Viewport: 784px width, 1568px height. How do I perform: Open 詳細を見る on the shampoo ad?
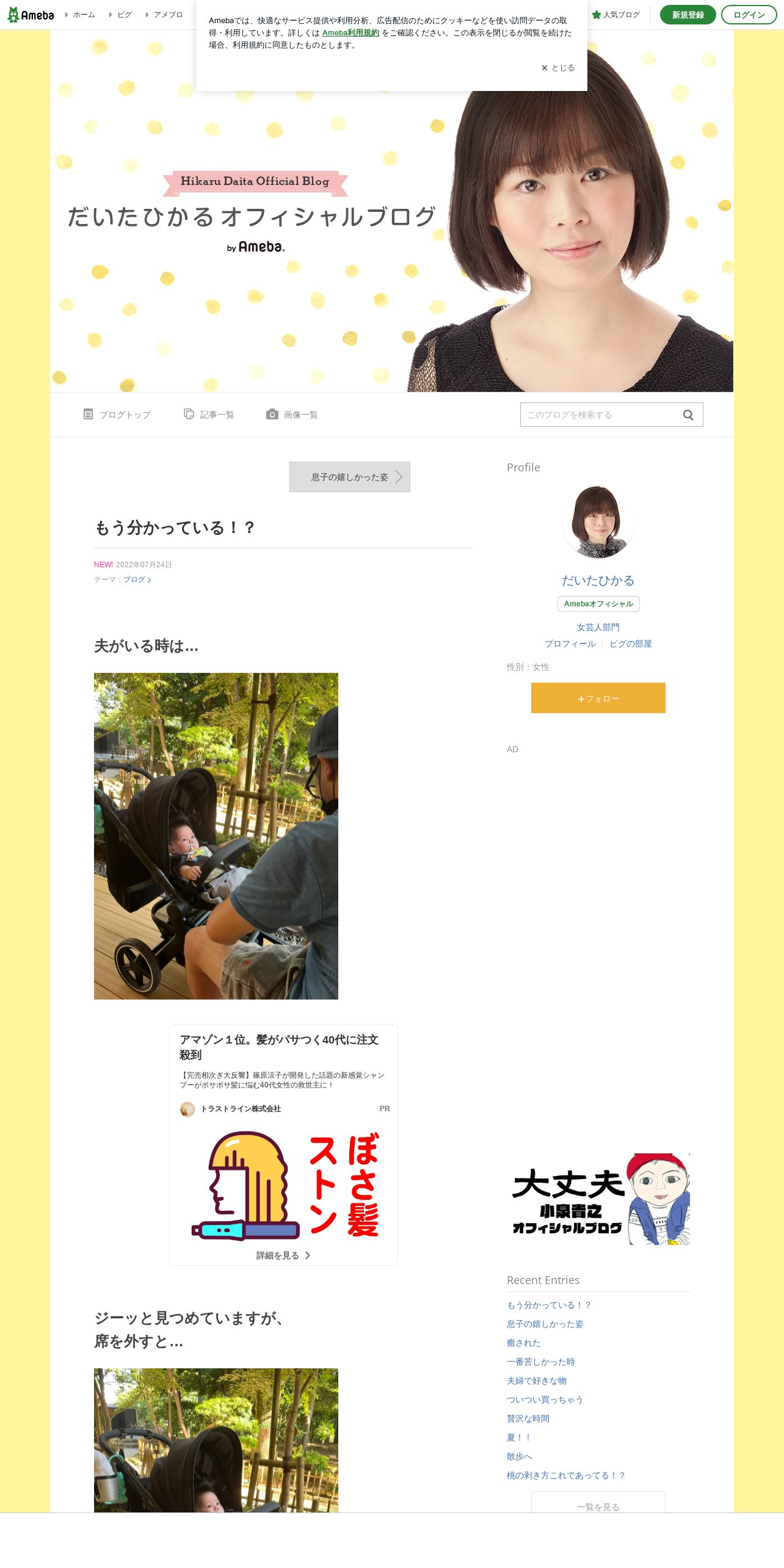click(x=283, y=1255)
